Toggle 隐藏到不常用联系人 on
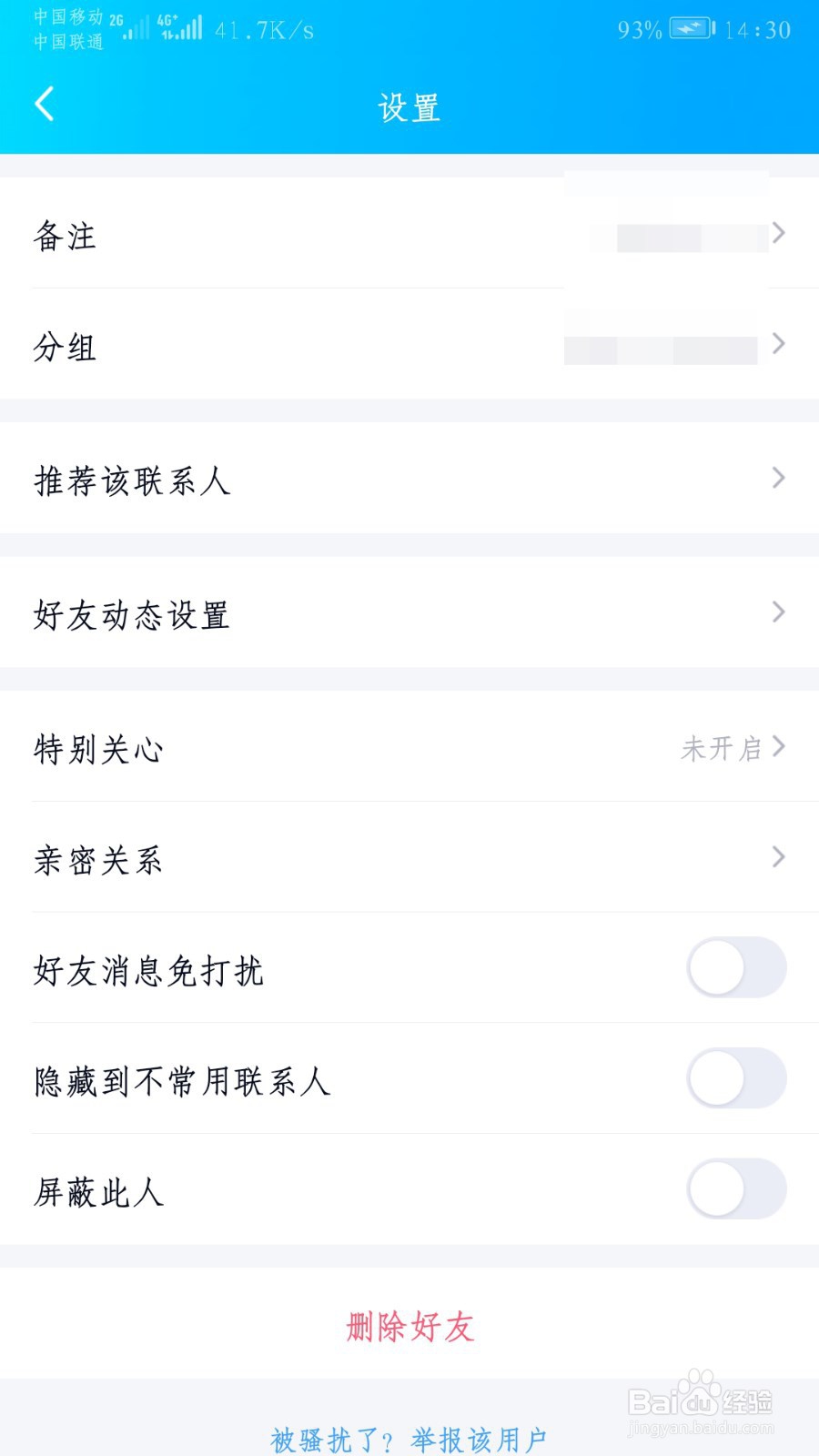Image resolution: width=819 pixels, height=1456 pixels. [737, 1077]
